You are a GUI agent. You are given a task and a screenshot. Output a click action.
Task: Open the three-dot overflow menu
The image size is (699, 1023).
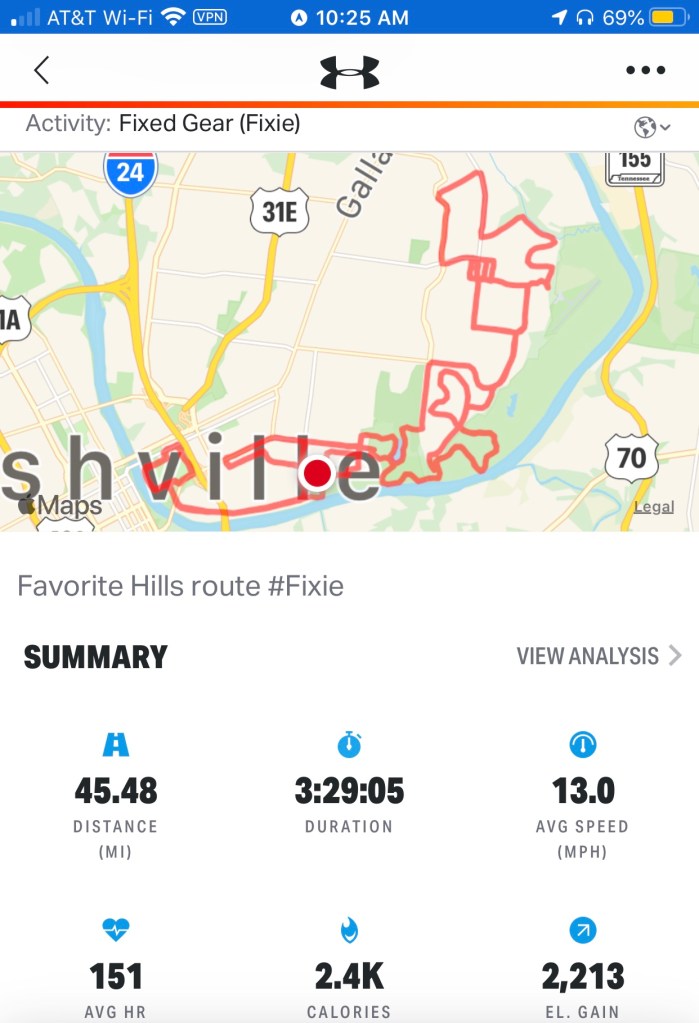pyautogui.click(x=645, y=70)
